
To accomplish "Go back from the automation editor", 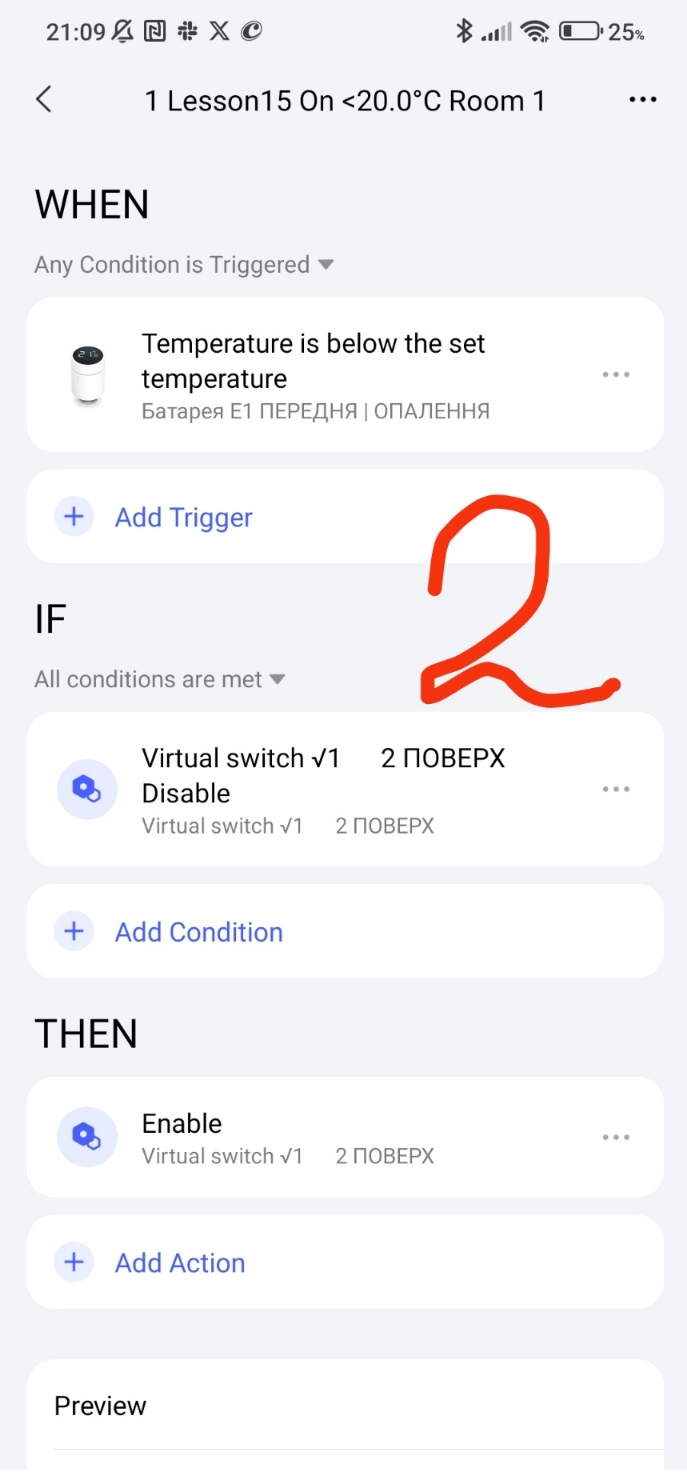I will point(43,100).
